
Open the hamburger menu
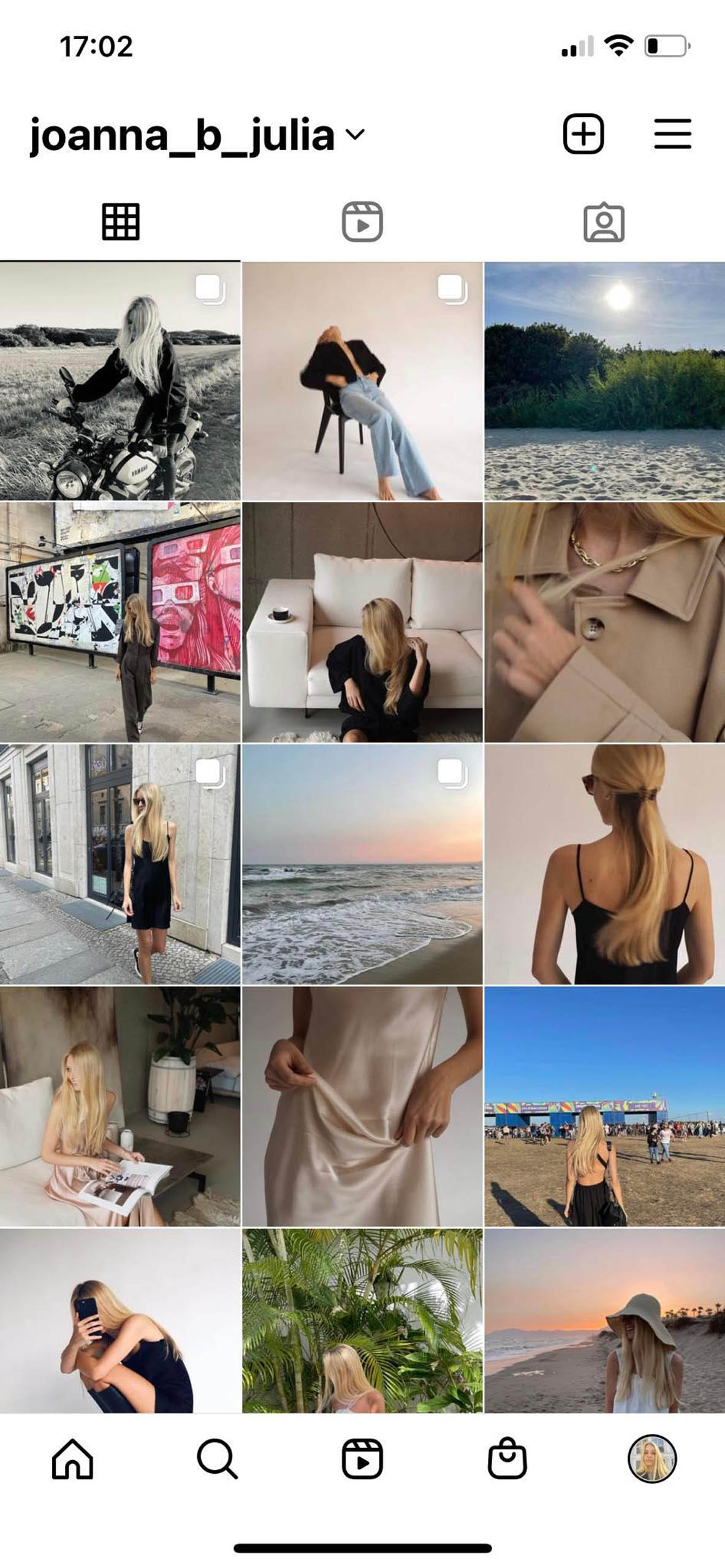coord(672,134)
